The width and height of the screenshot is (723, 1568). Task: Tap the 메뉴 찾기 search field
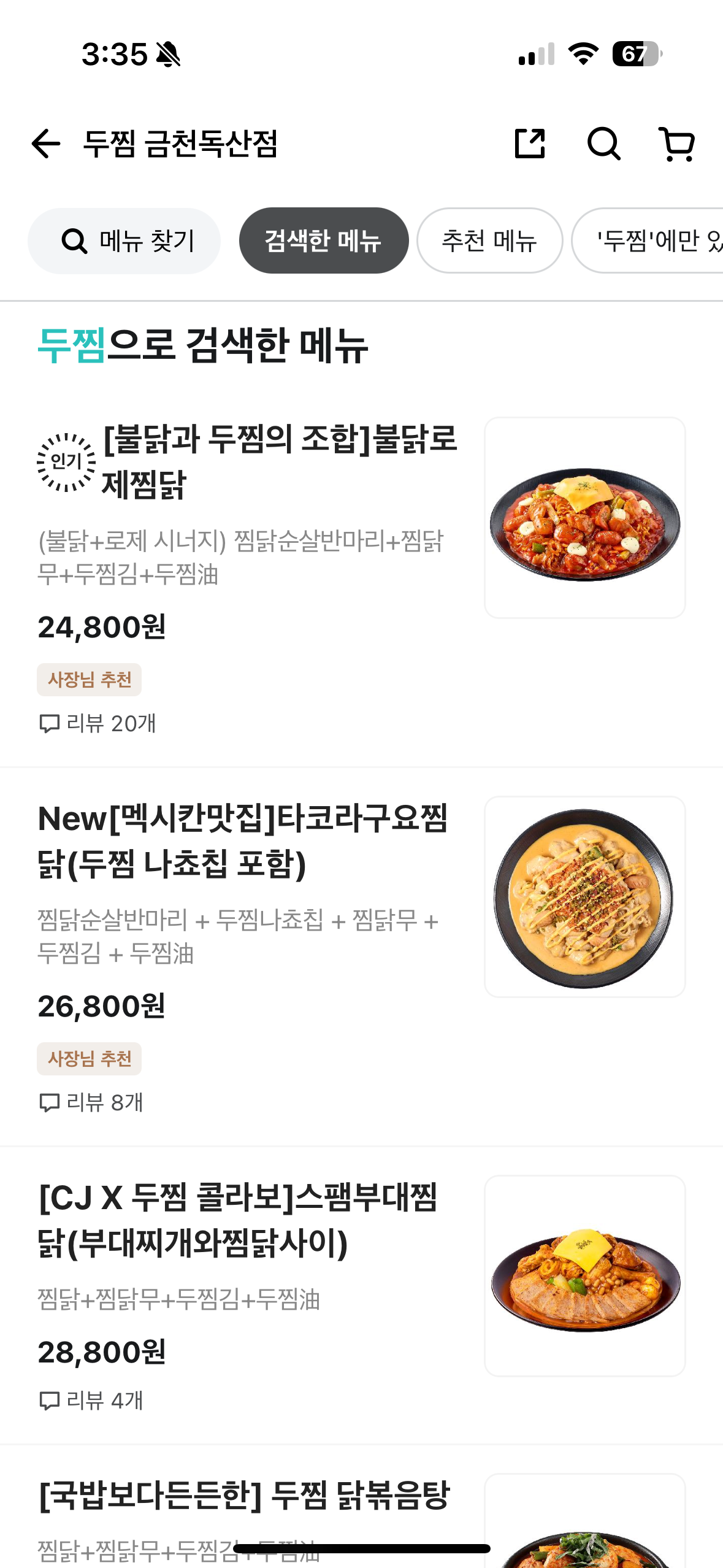coord(124,241)
